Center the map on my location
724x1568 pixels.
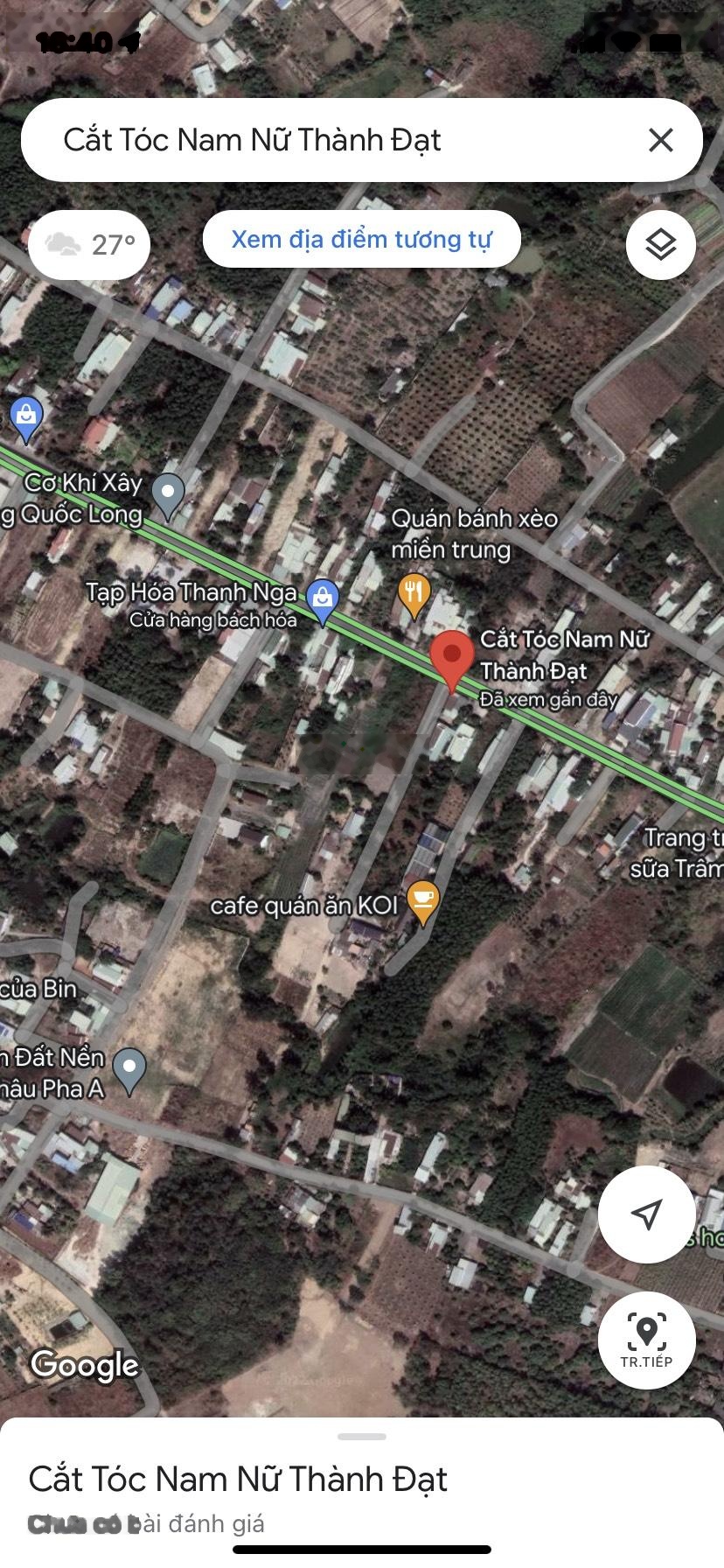coord(646,1214)
